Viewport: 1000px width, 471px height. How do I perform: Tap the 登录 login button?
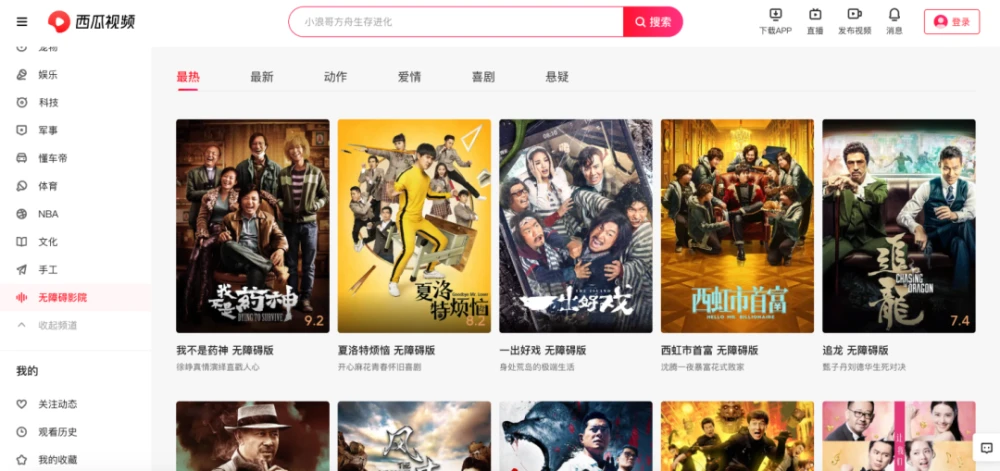[951, 21]
